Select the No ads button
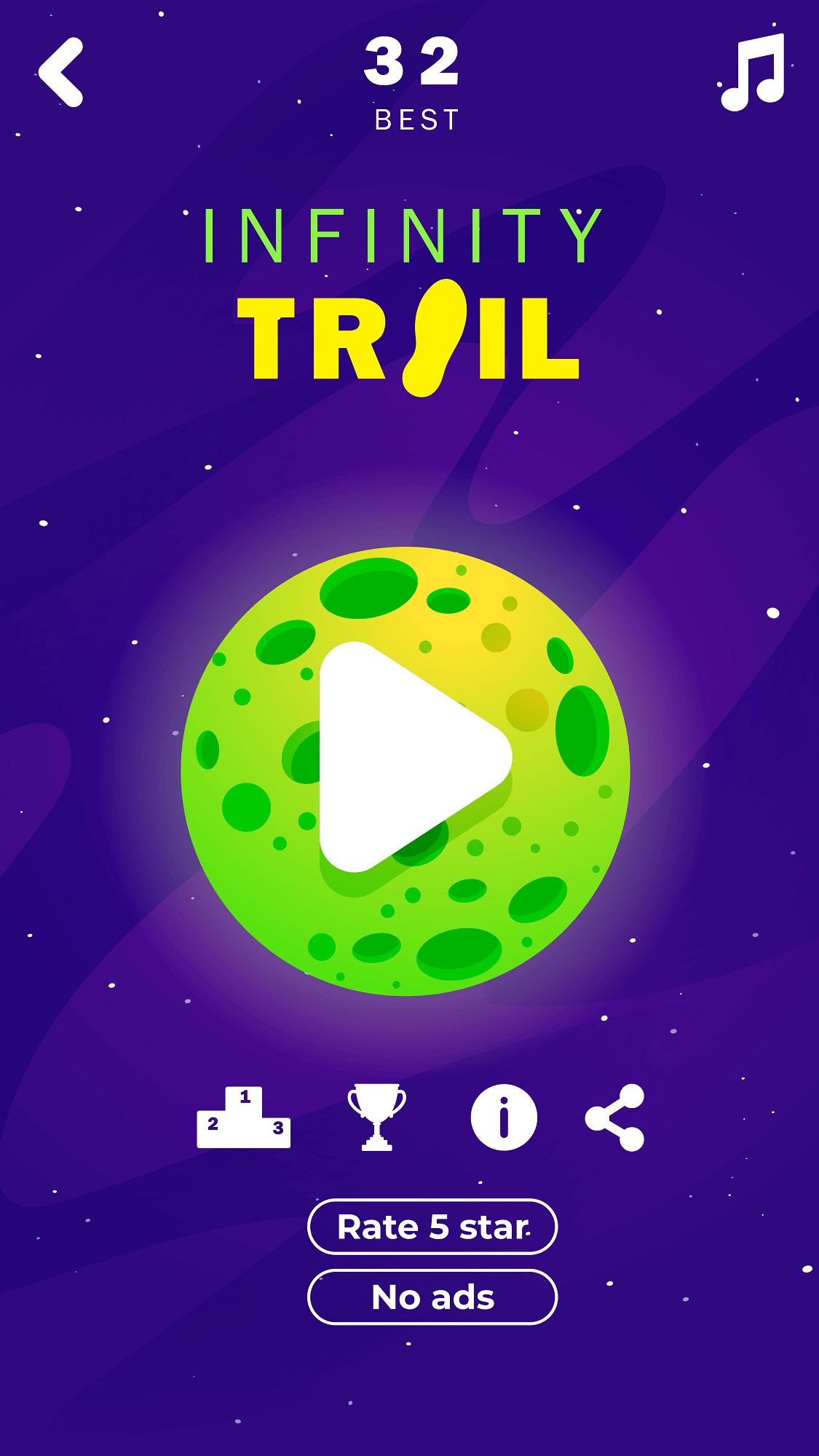819x1456 pixels. (x=432, y=1297)
